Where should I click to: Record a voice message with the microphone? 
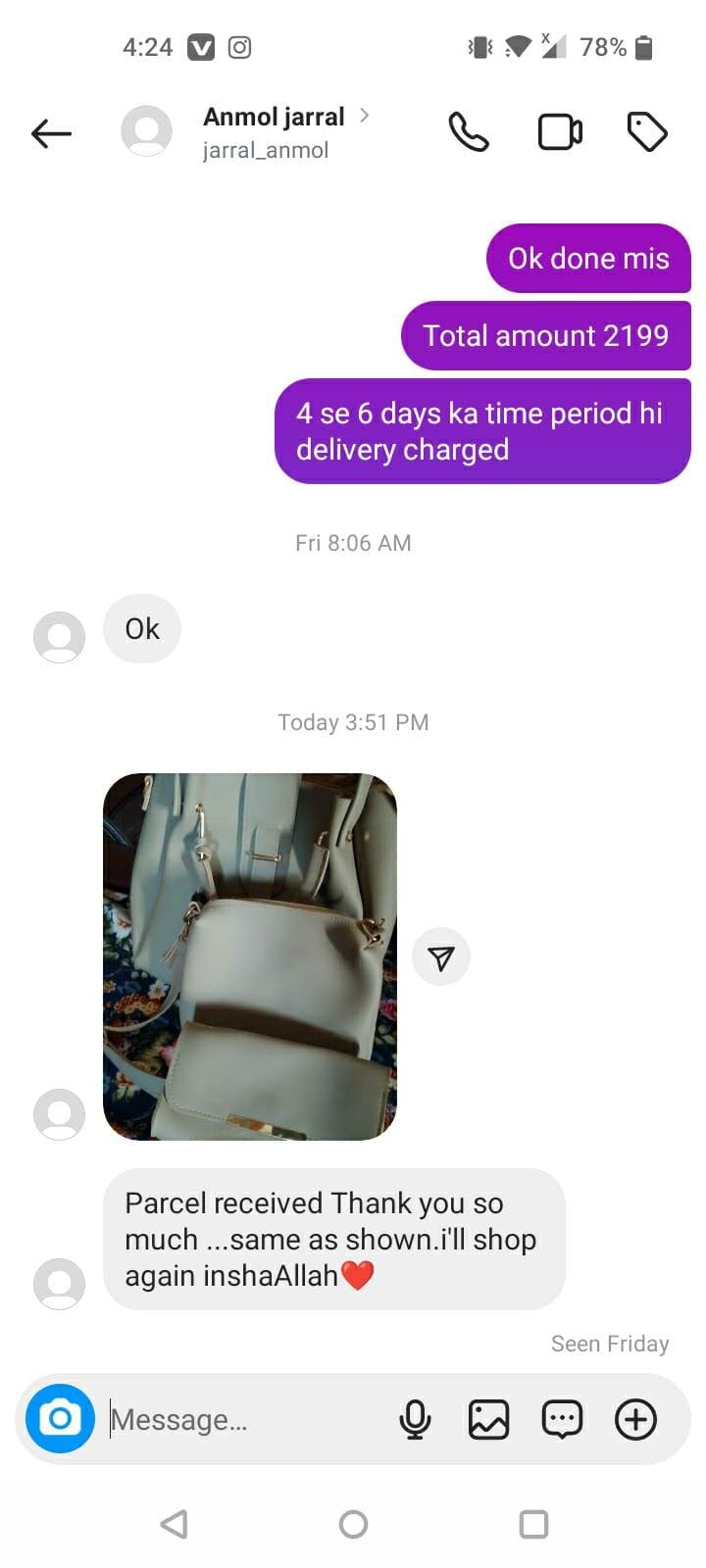(x=415, y=1419)
